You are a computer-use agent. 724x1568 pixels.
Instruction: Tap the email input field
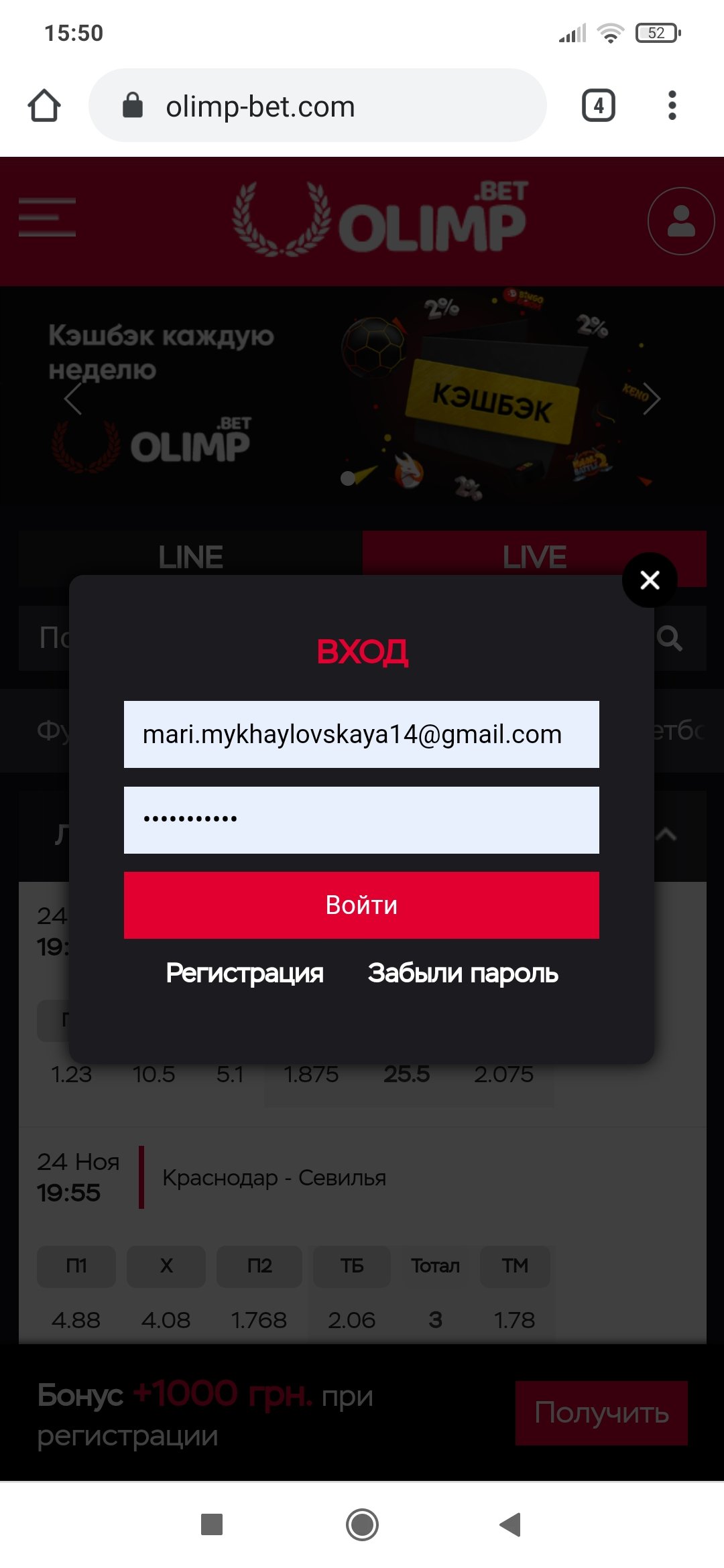361,734
